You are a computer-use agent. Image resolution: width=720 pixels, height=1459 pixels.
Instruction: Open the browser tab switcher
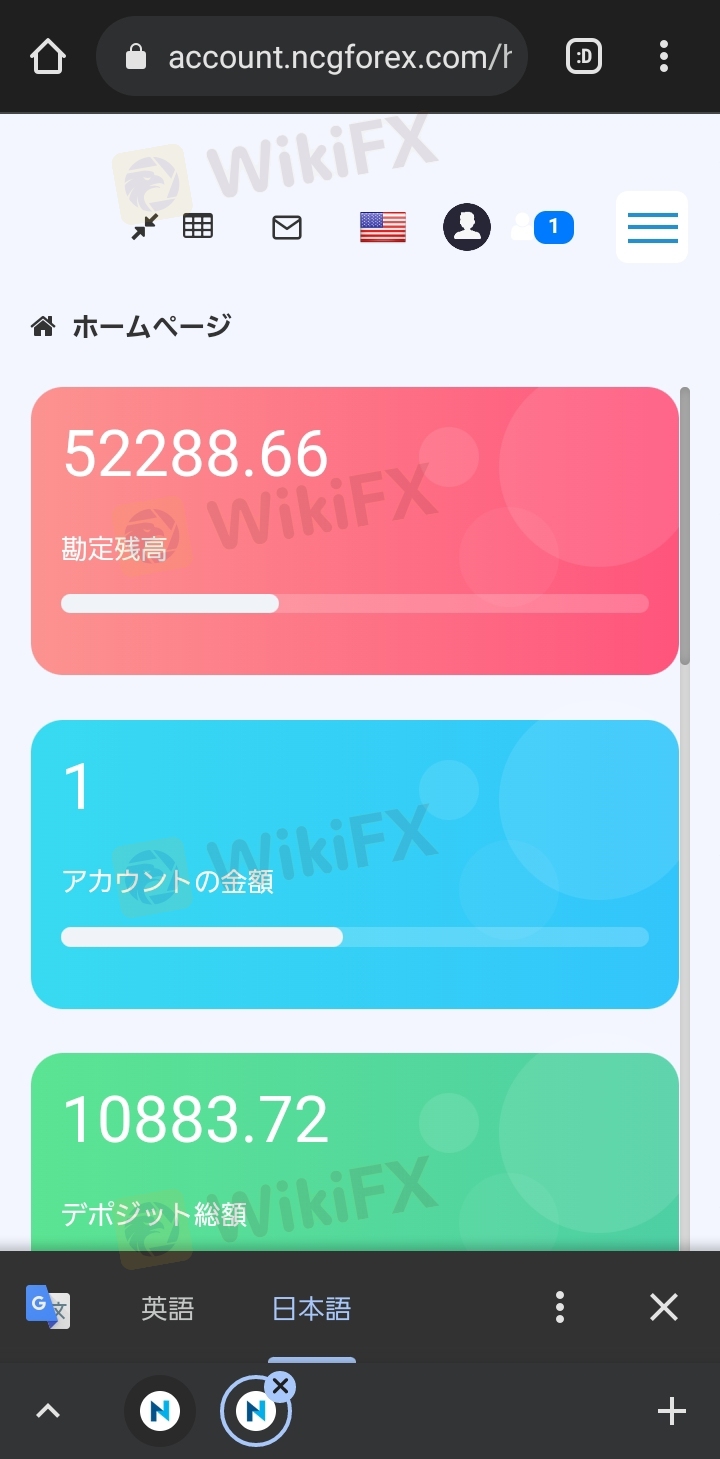click(584, 57)
